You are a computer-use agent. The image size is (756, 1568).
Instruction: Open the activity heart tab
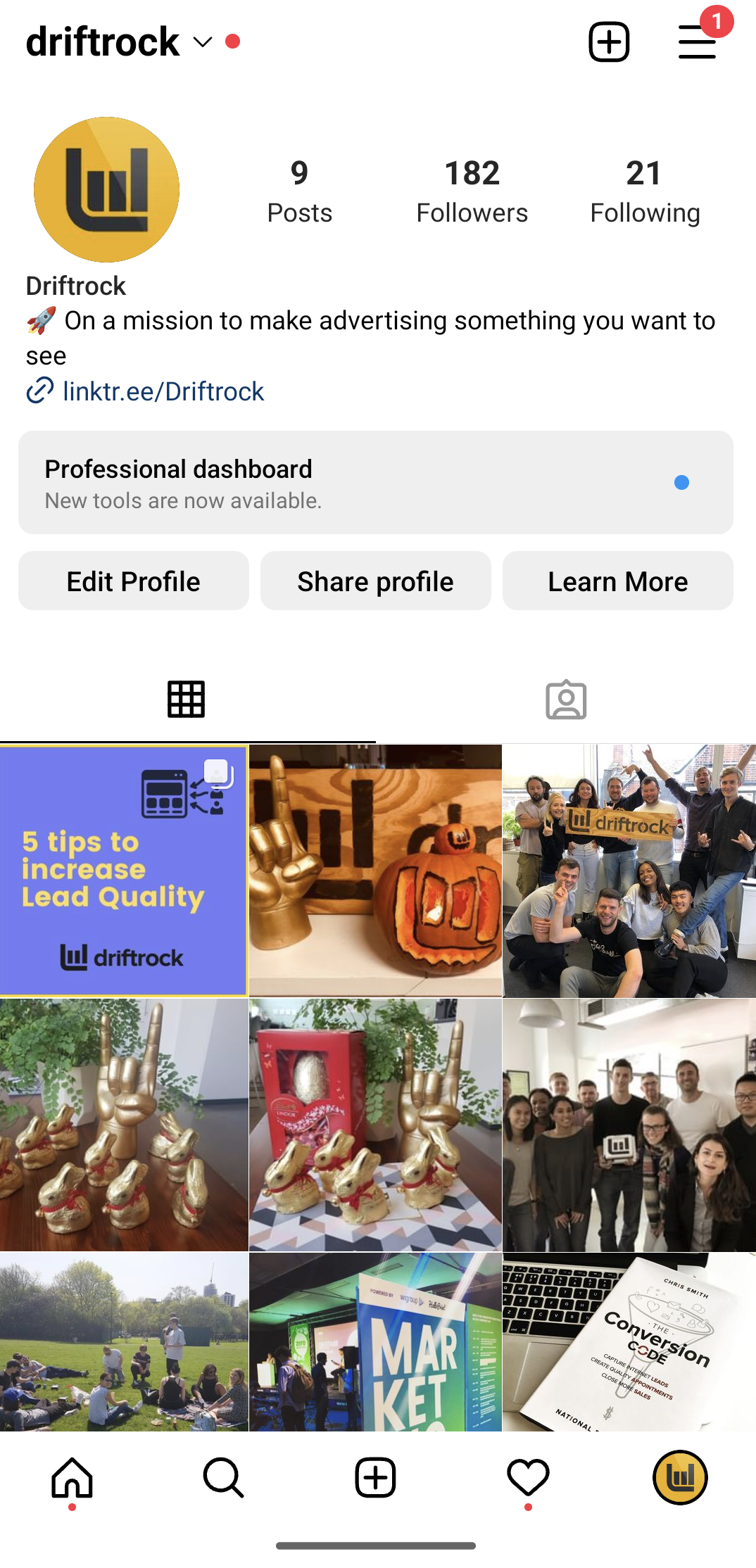coord(528,1477)
